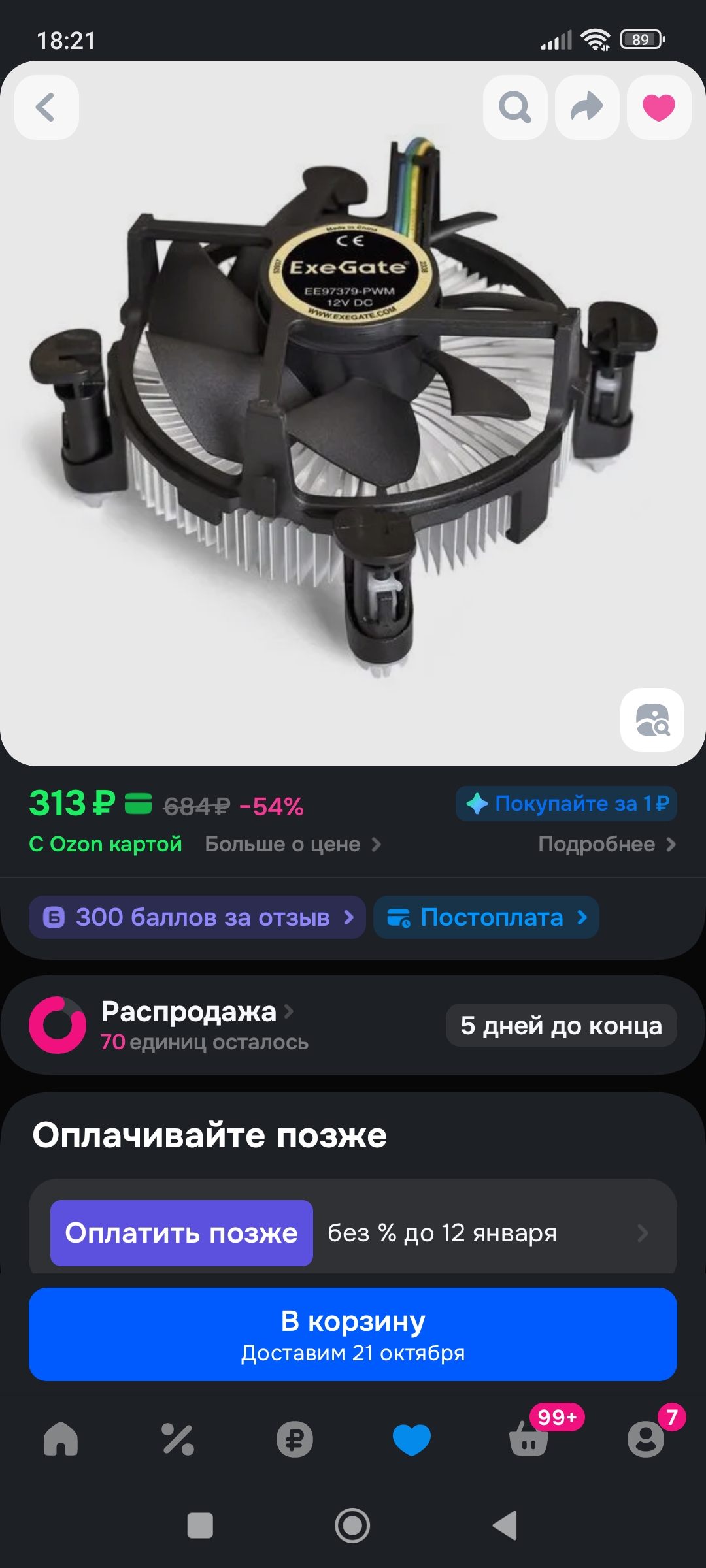Add the cooler with 'В корзину'

pyautogui.click(x=353, y=1334)
